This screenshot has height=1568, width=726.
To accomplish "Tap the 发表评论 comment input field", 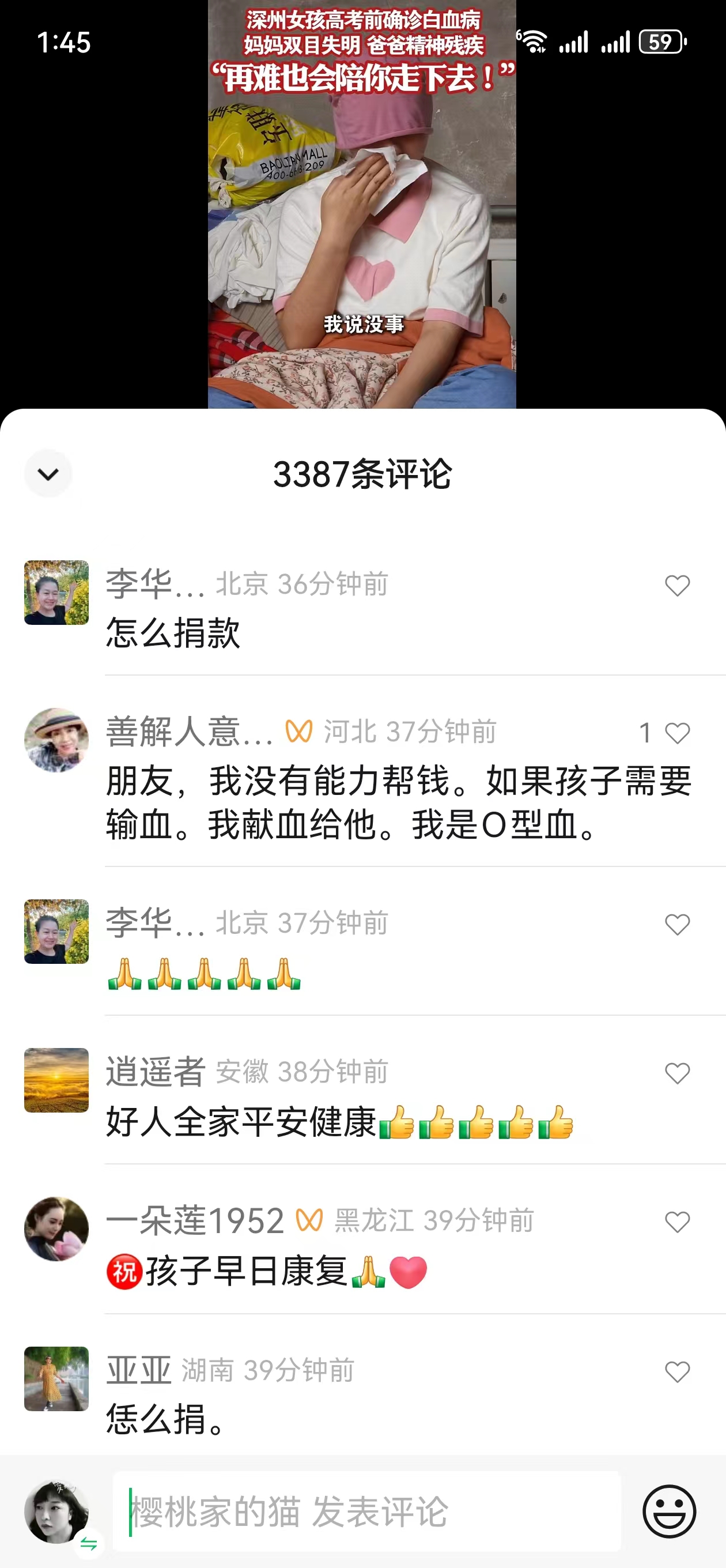I will click(365, 1512).
